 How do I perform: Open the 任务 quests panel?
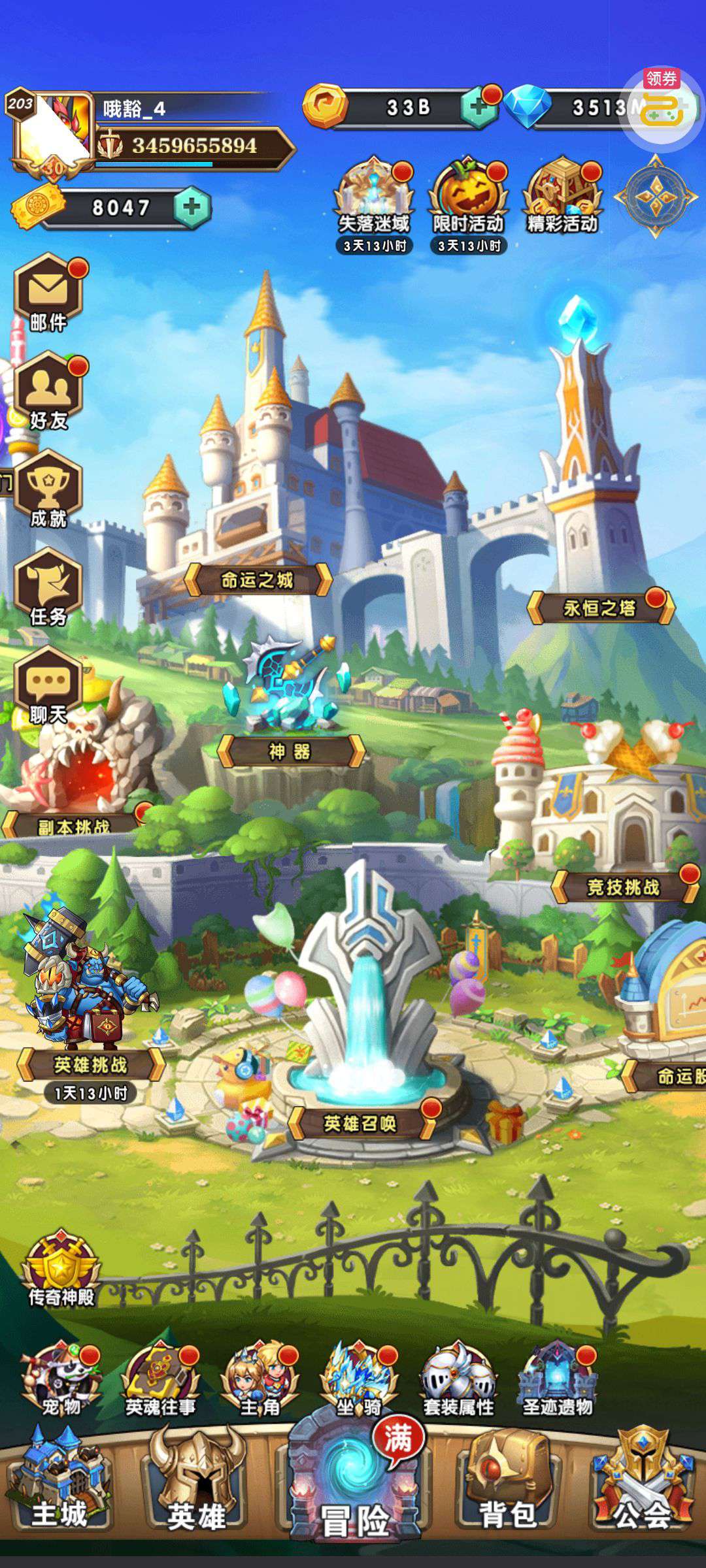coord(48,588)
